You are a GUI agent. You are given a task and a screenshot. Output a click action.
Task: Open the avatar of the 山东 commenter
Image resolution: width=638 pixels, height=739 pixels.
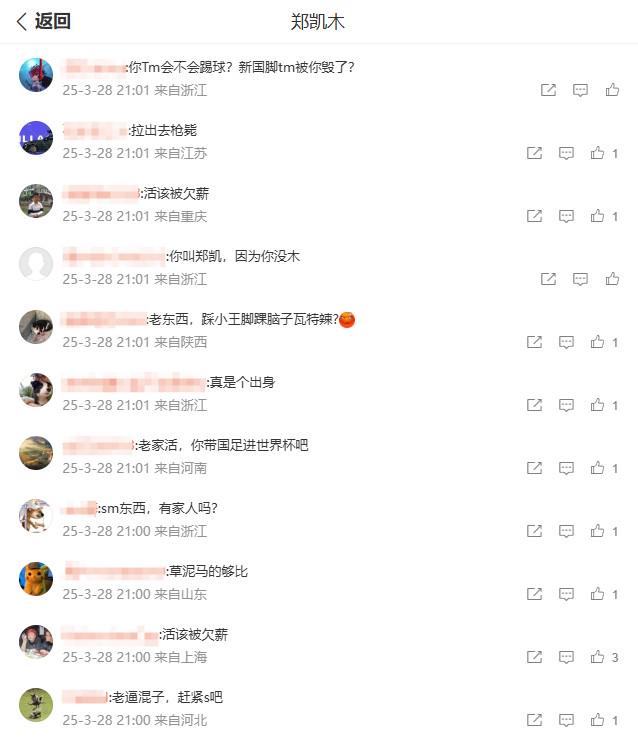point(36,579)
